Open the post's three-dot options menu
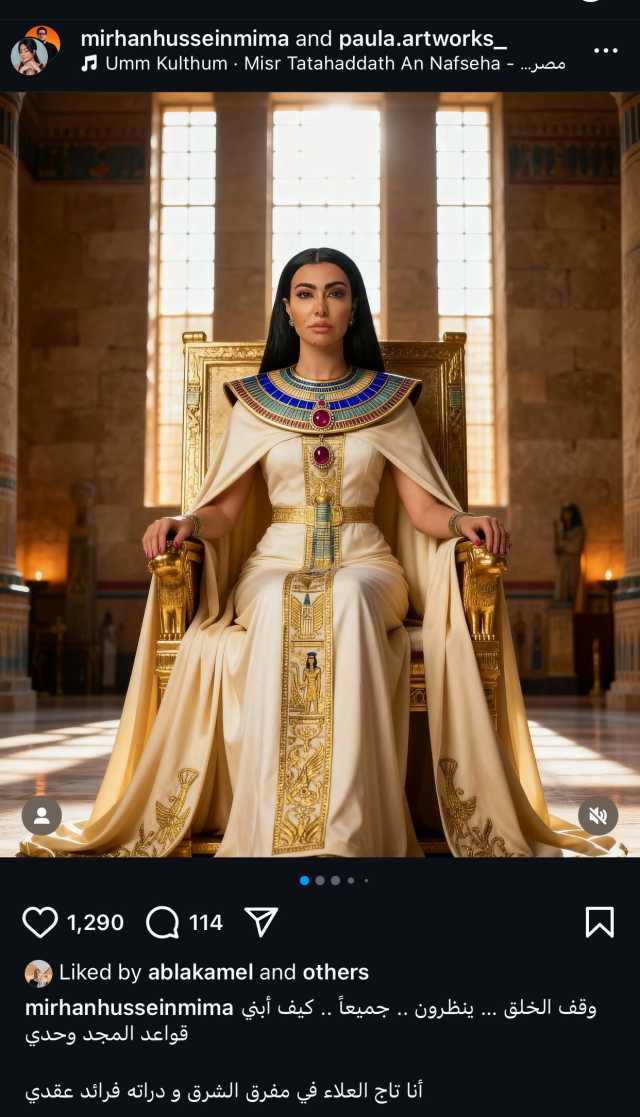The height and width of the screenshot is (1117, 640). (x=606, y=50)
